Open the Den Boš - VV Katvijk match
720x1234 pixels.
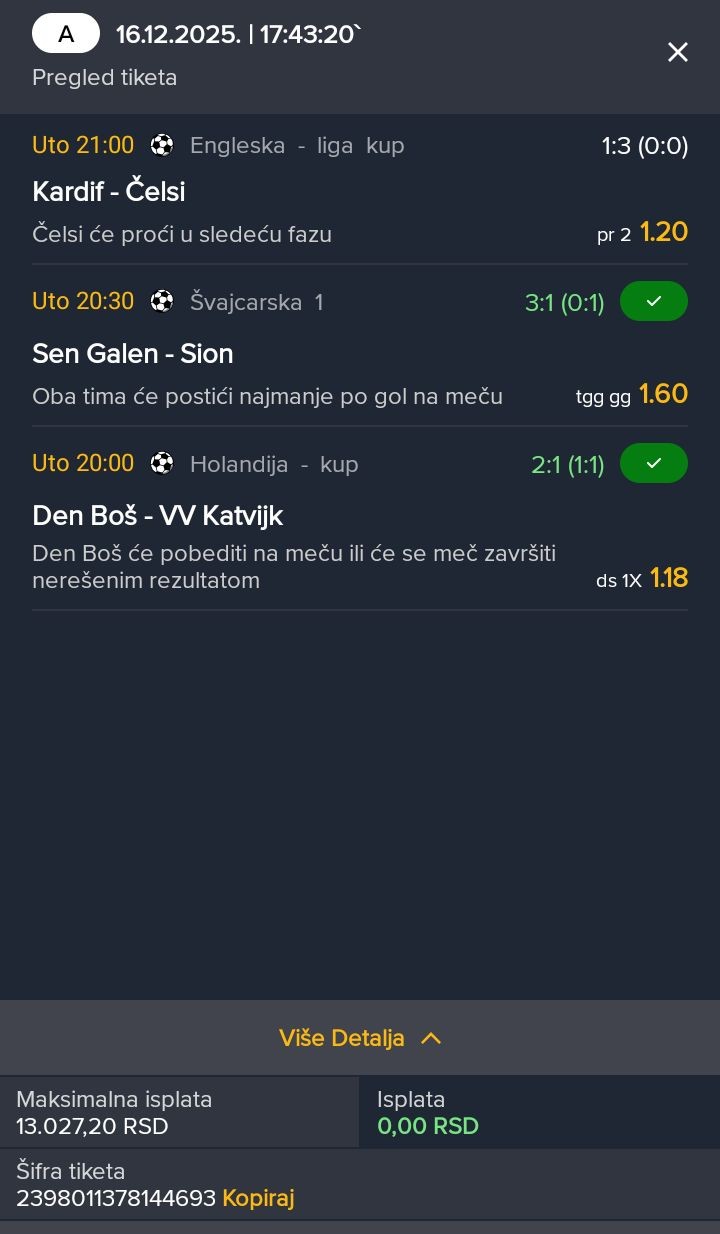[158, 516]
